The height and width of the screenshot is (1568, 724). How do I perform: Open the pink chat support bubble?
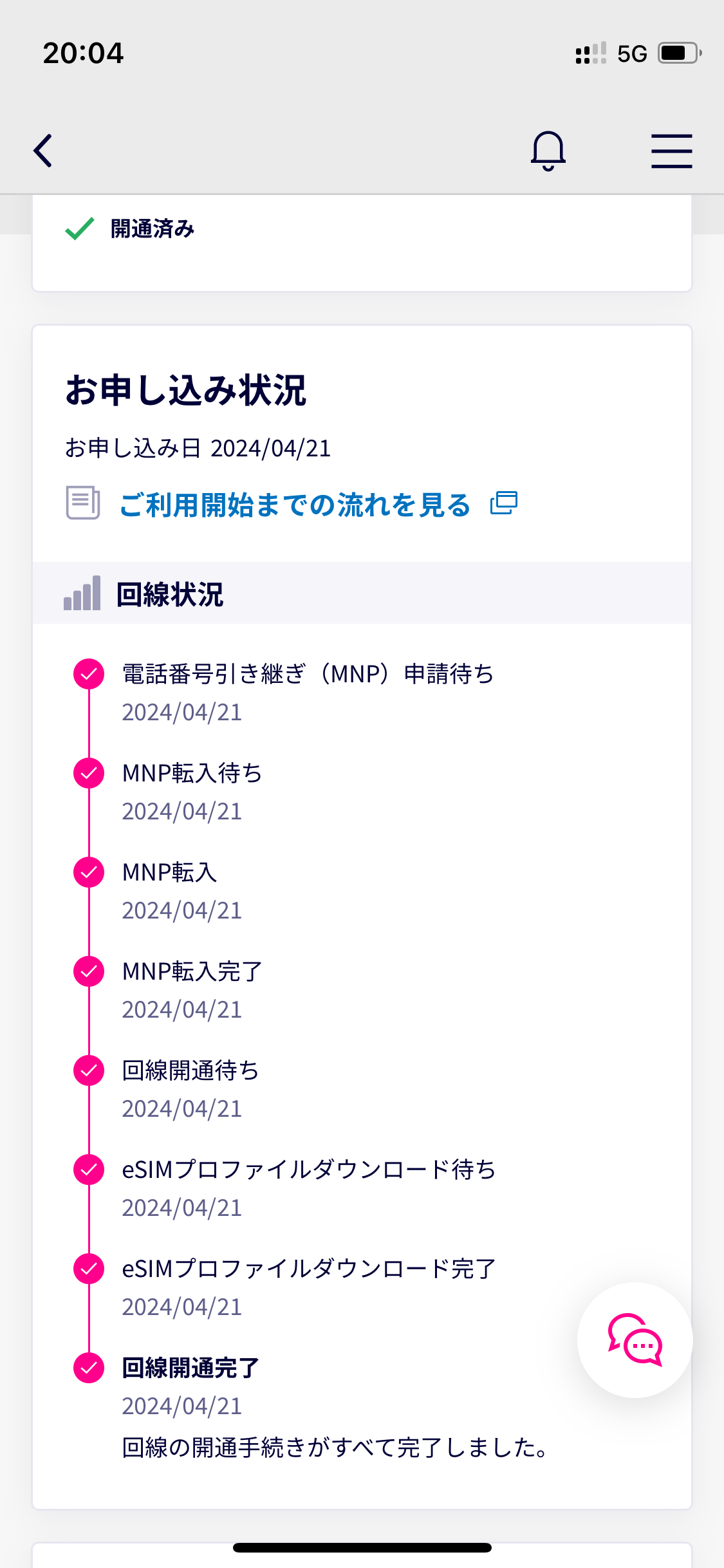click(x=635, y=1340)
